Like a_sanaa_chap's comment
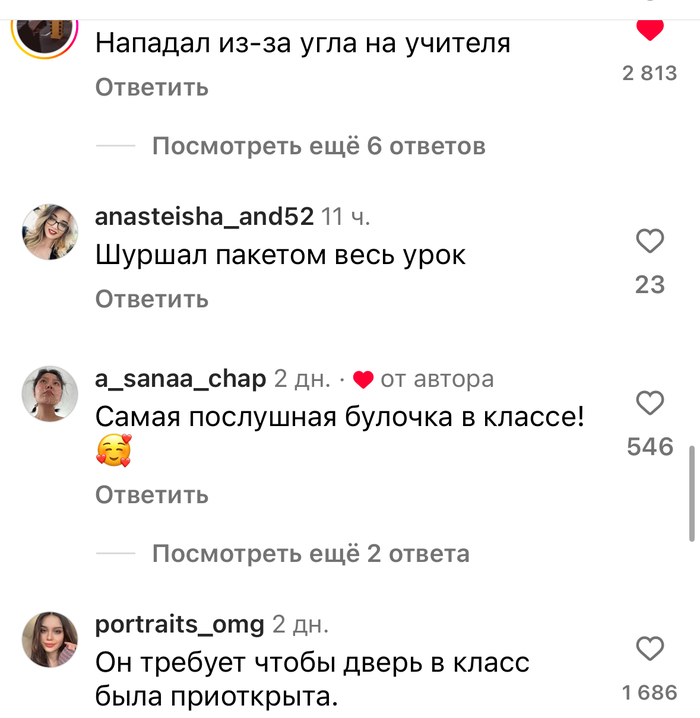The width and height of the screenshot is (700, 718). [x=650, y=403]
